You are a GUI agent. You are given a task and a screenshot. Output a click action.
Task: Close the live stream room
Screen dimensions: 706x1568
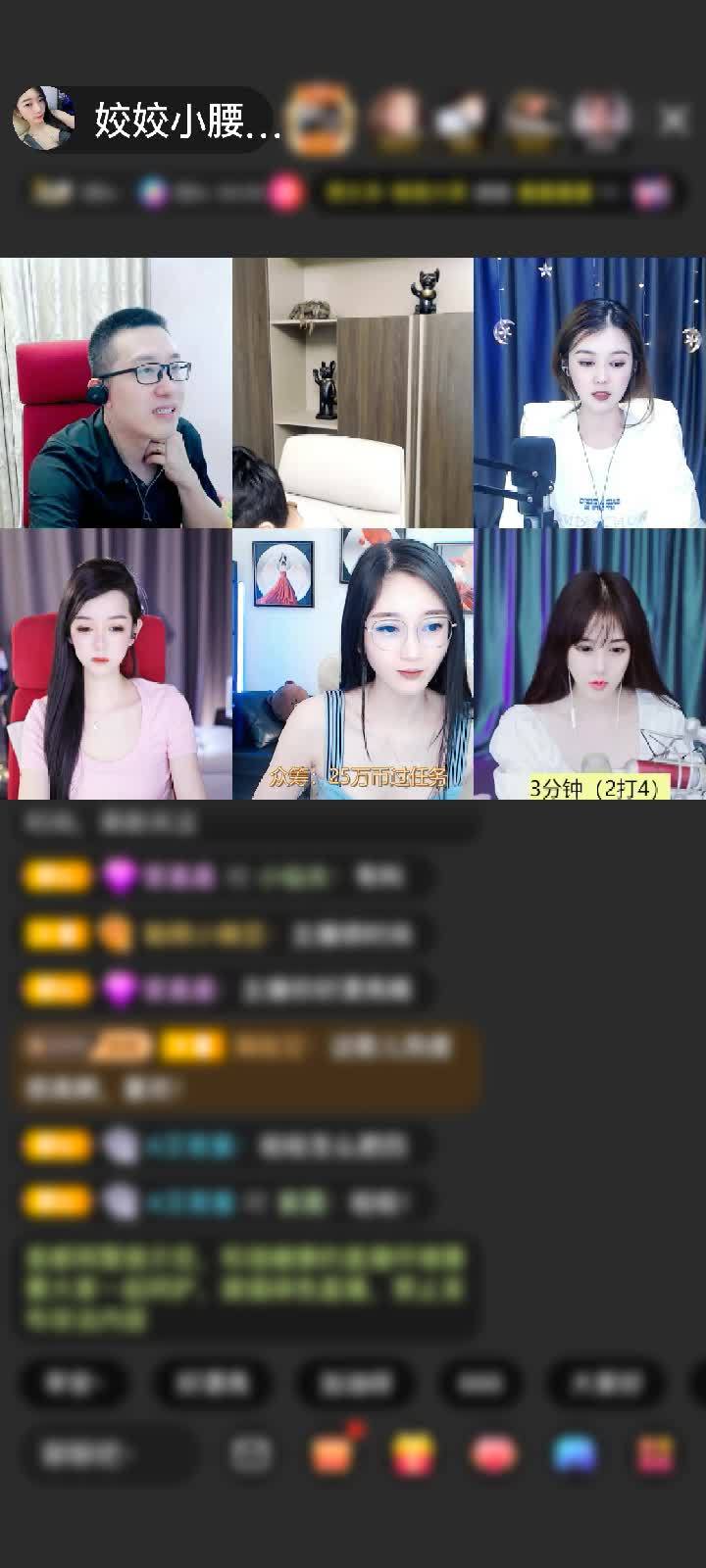pos(674,121)
